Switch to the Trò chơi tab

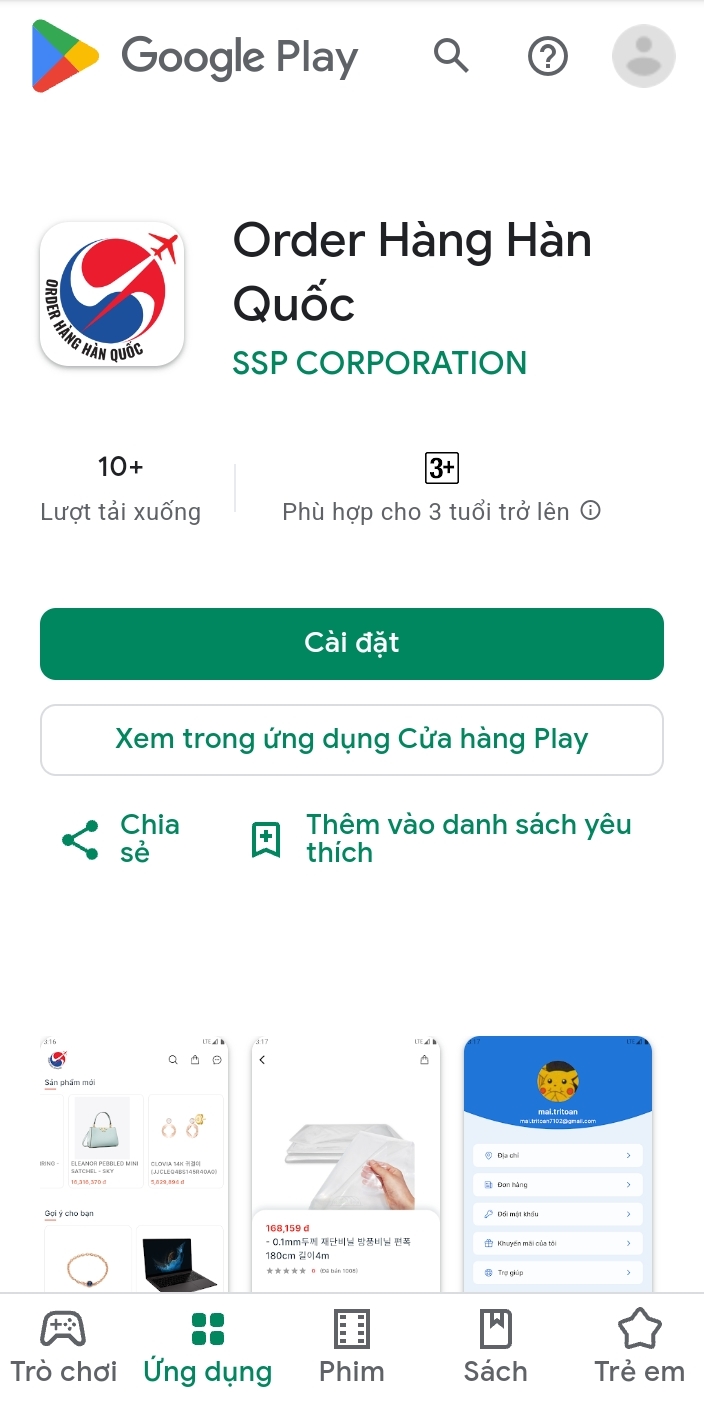pyautogui.click(x=63, y=1348)
